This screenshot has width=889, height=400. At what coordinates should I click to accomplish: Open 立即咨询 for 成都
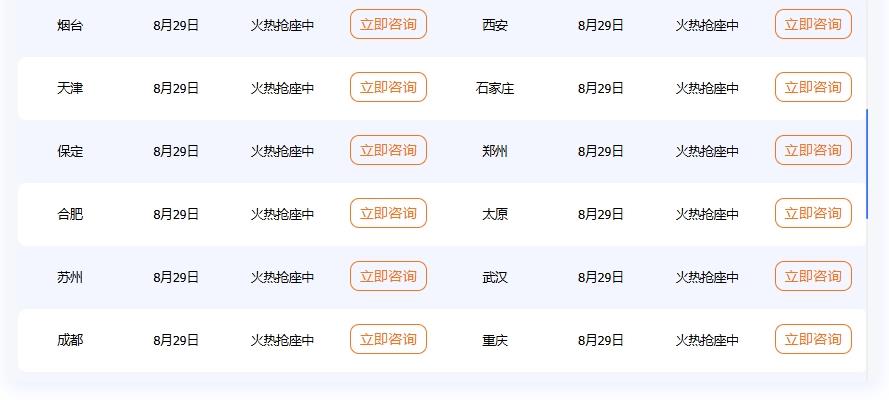click(388, 339)
